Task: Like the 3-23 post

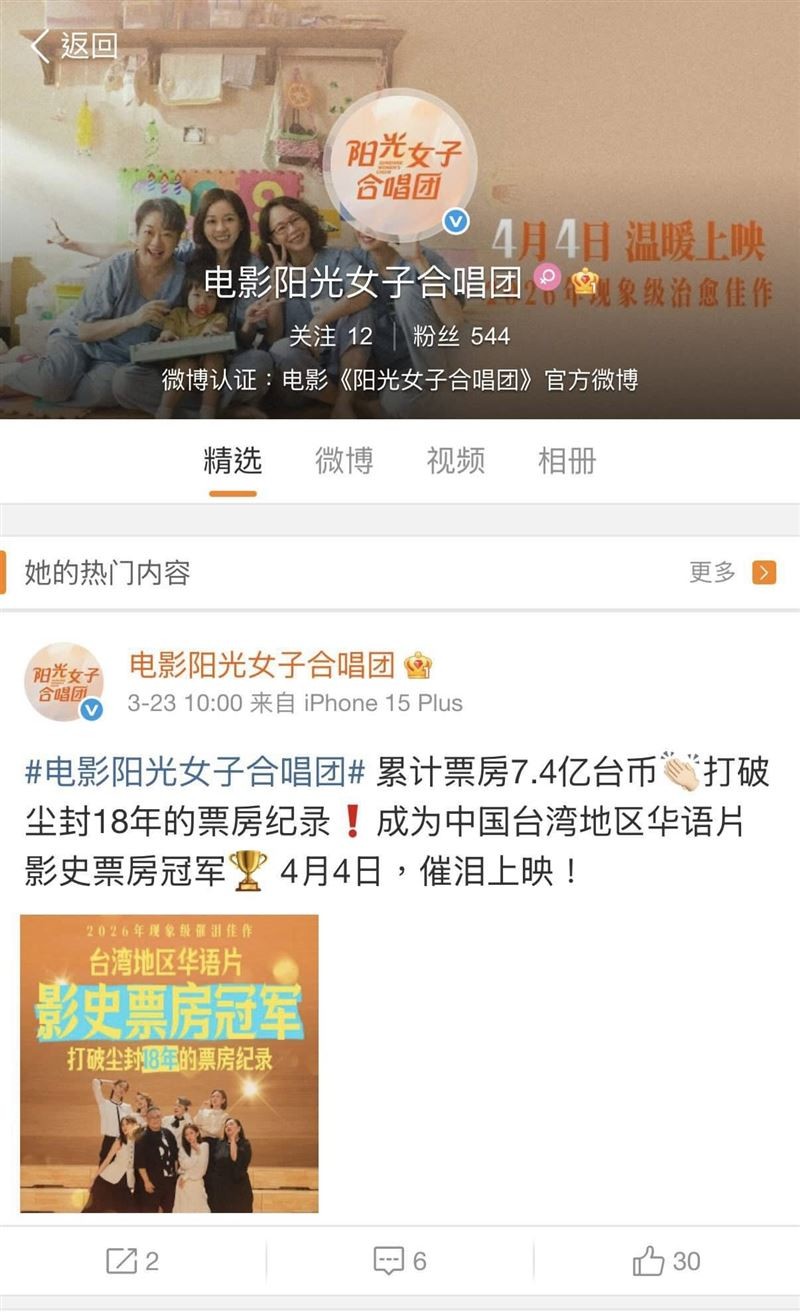Action: point(666,1261)
